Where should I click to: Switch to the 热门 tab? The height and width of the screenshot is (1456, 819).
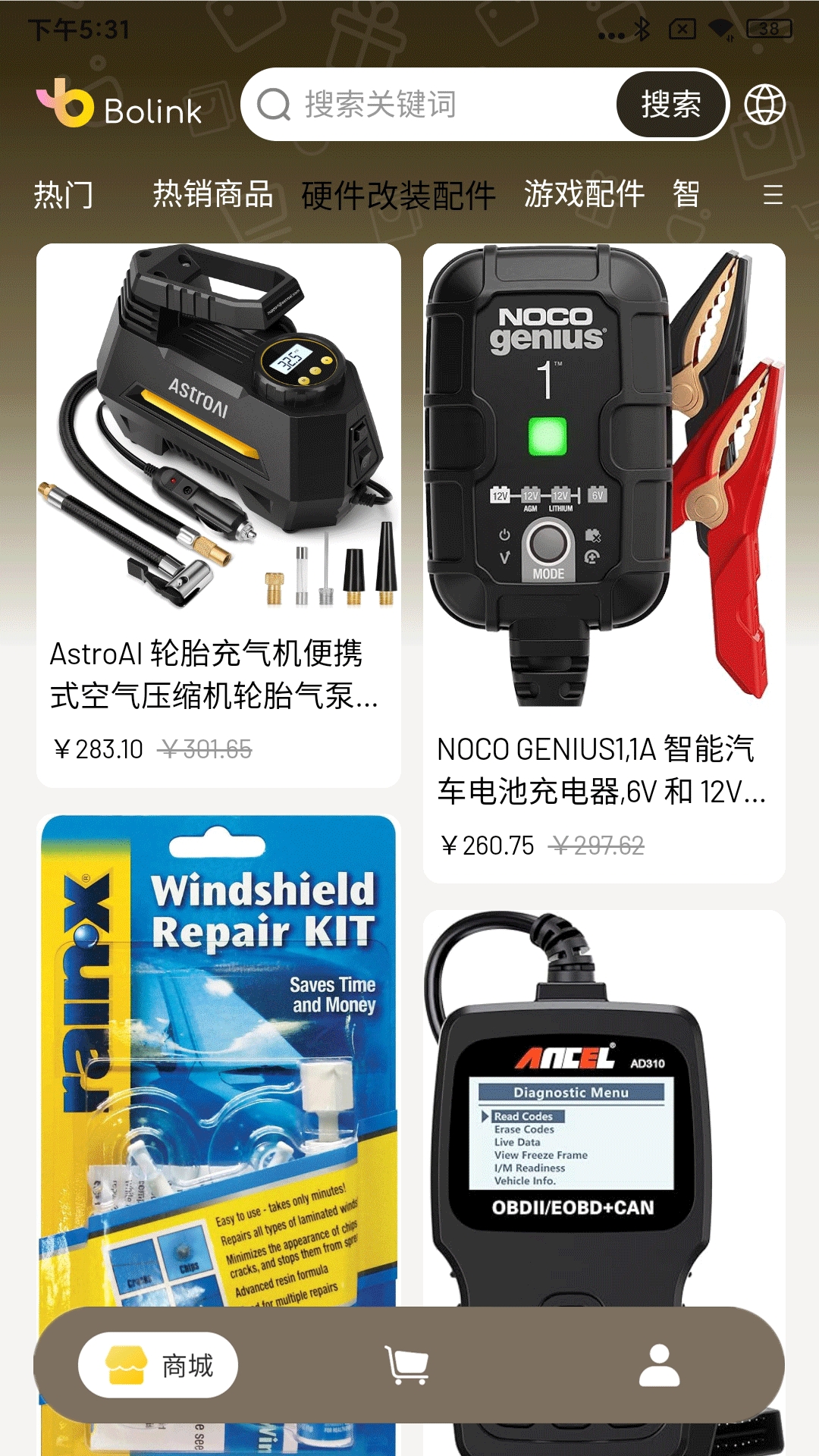point(64,195)
